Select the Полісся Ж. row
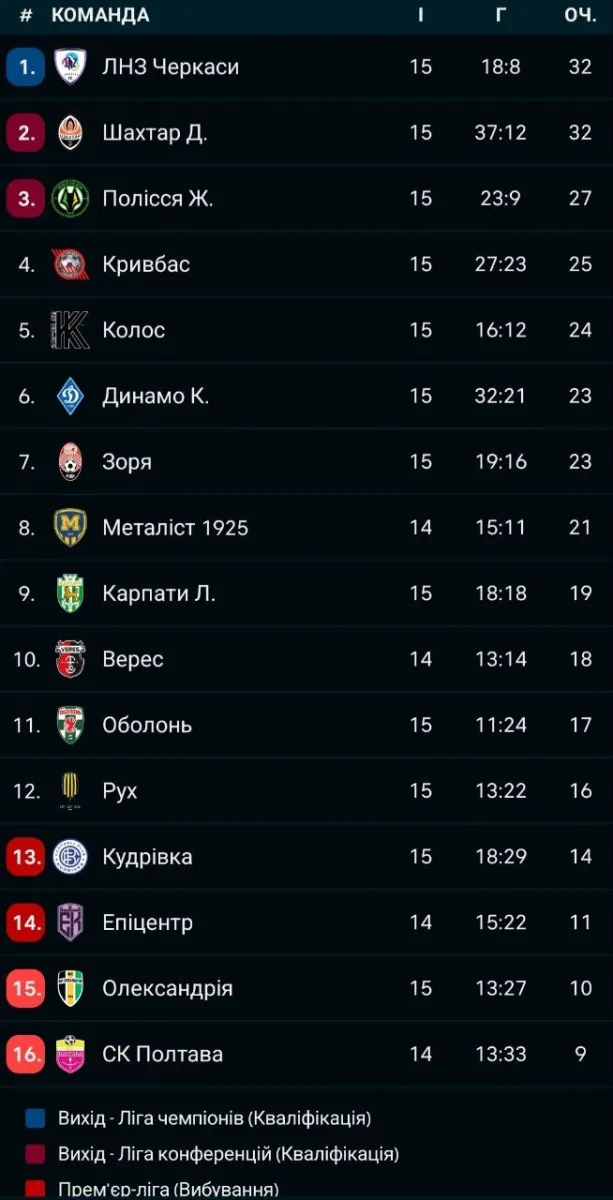Screen dimensions: 613x1200 [157, 198]
